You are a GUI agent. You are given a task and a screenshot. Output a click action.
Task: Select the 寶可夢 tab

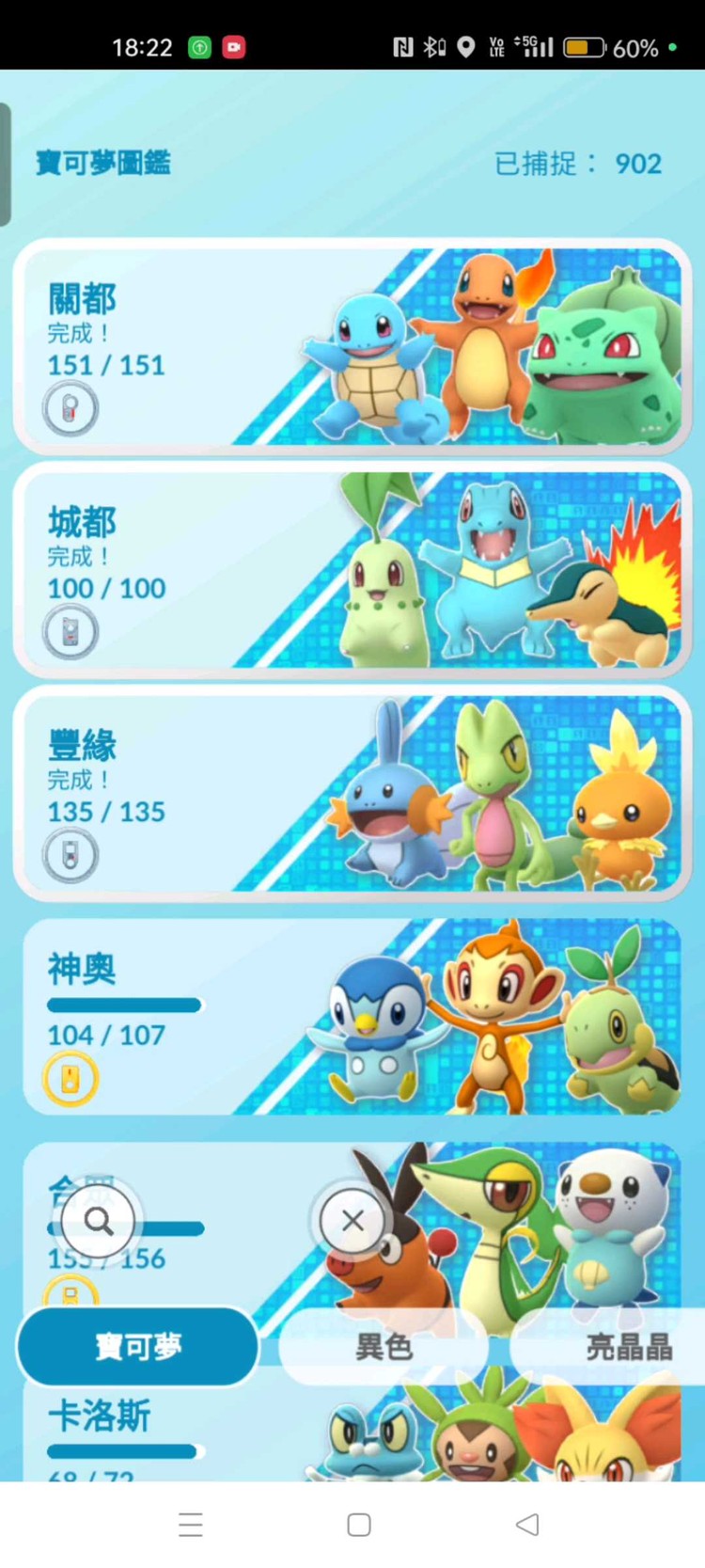coord(138,1347)
